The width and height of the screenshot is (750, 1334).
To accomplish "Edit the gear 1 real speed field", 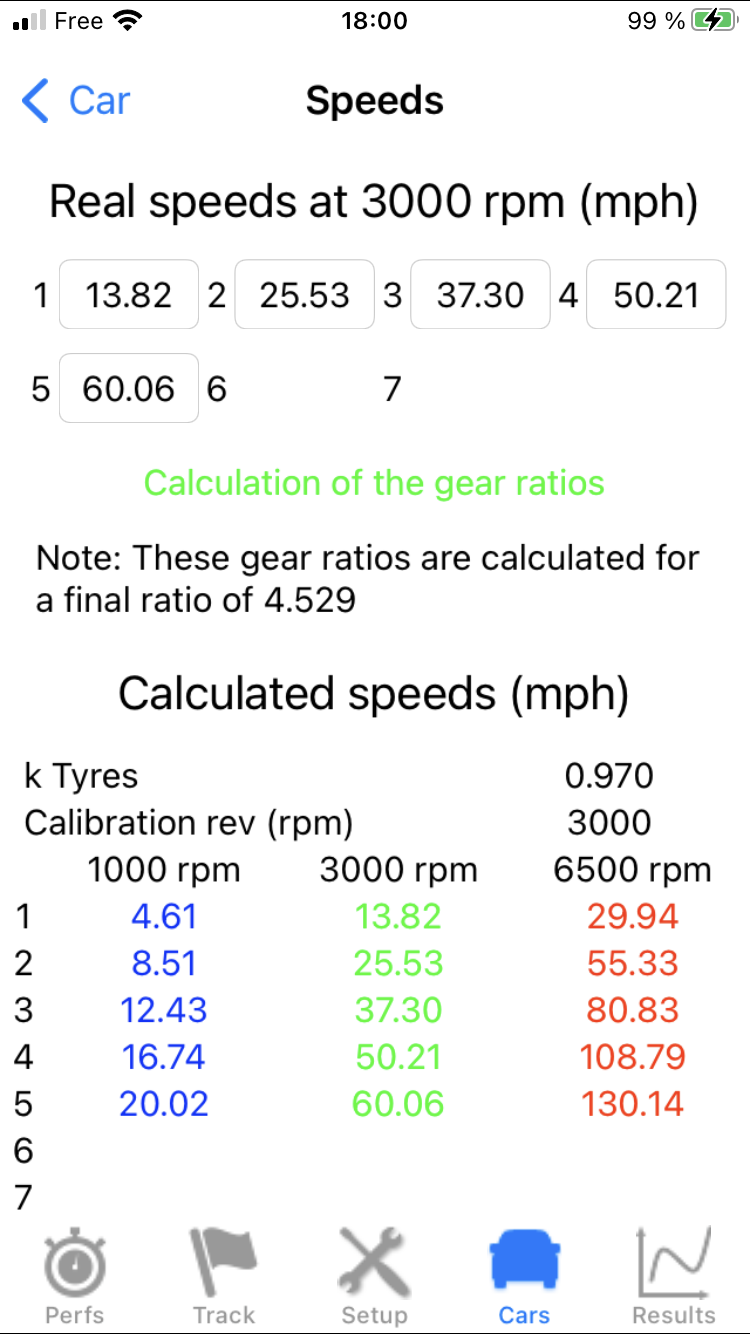I will click(x=129, y=295).
